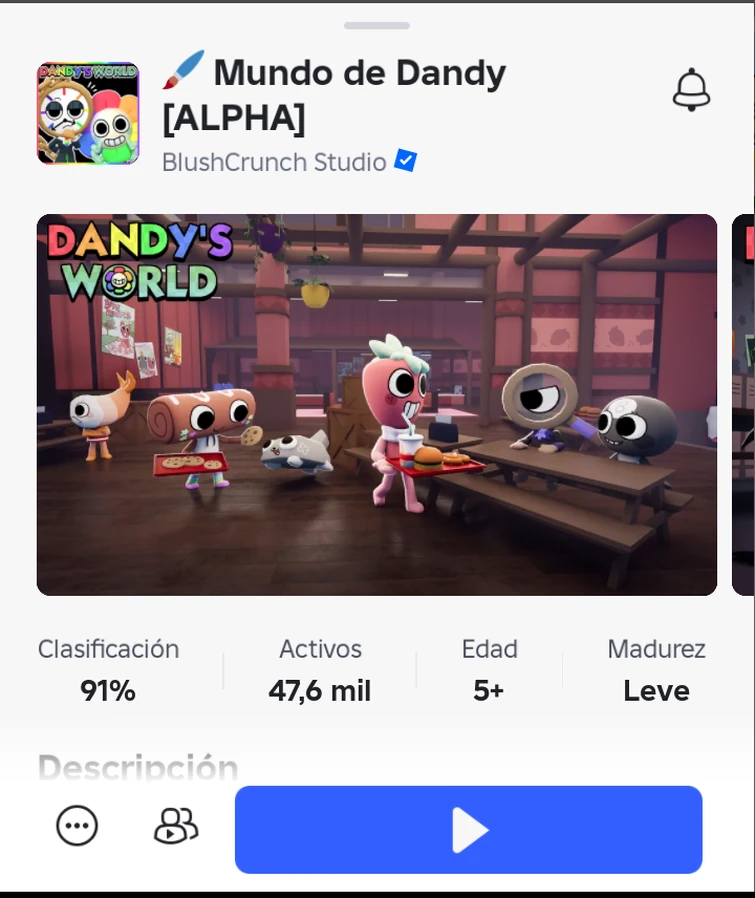Start playing Mundo de Dandy

click(468, 829)
